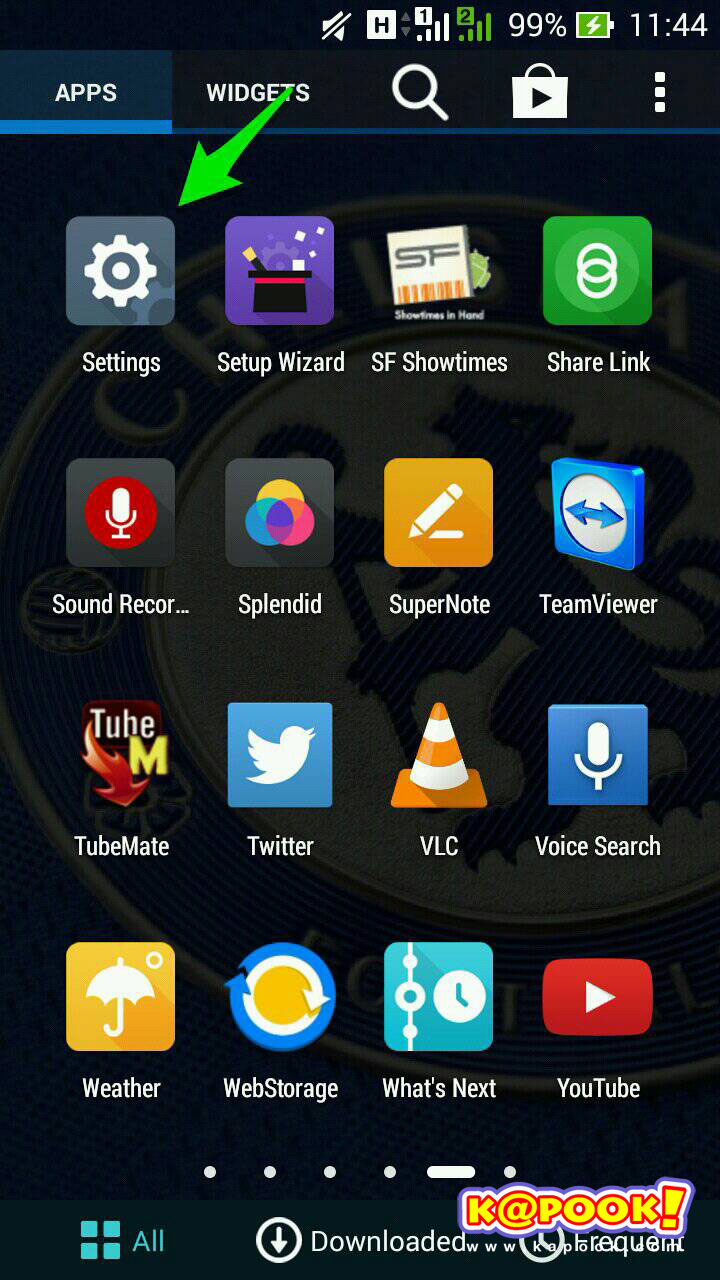Open Setup Wizard

click(280, 272)
